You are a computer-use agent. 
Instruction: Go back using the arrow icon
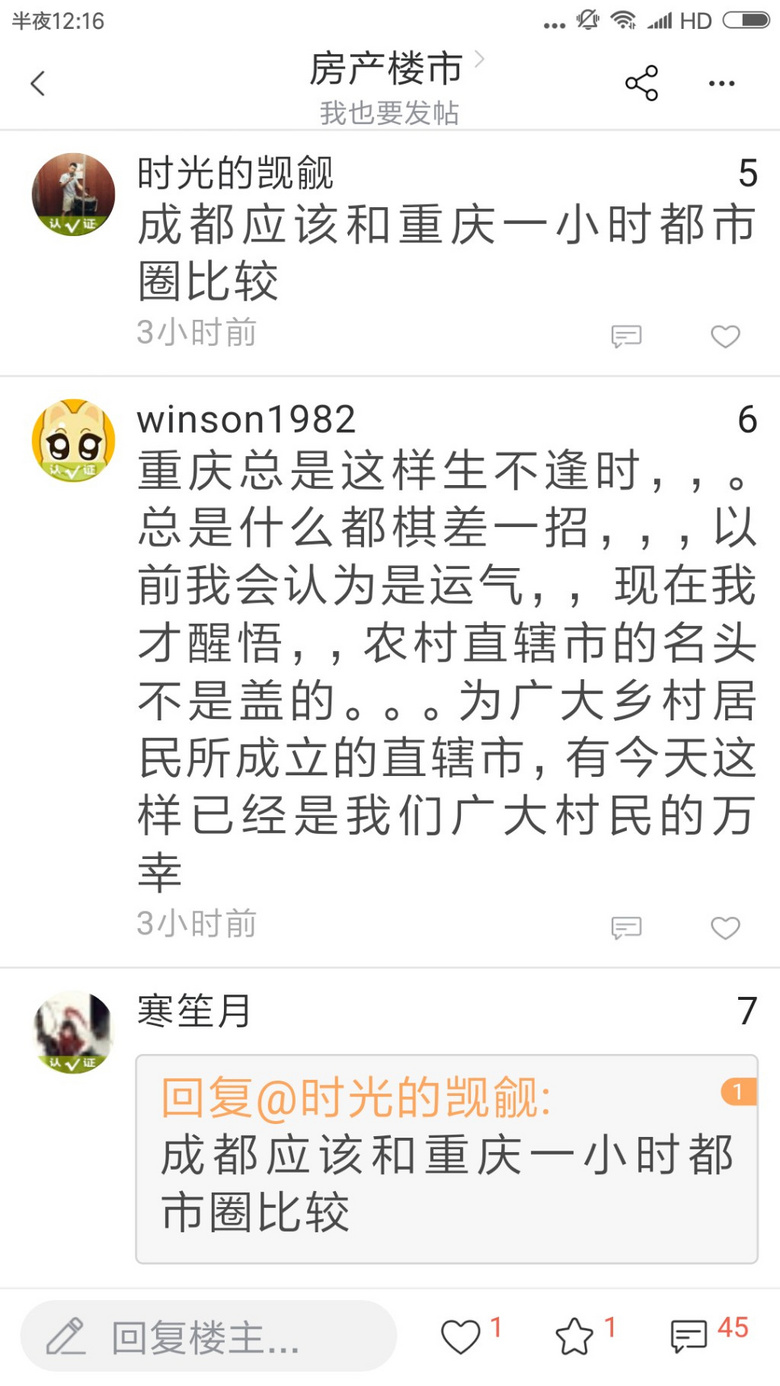click(38, 84)
